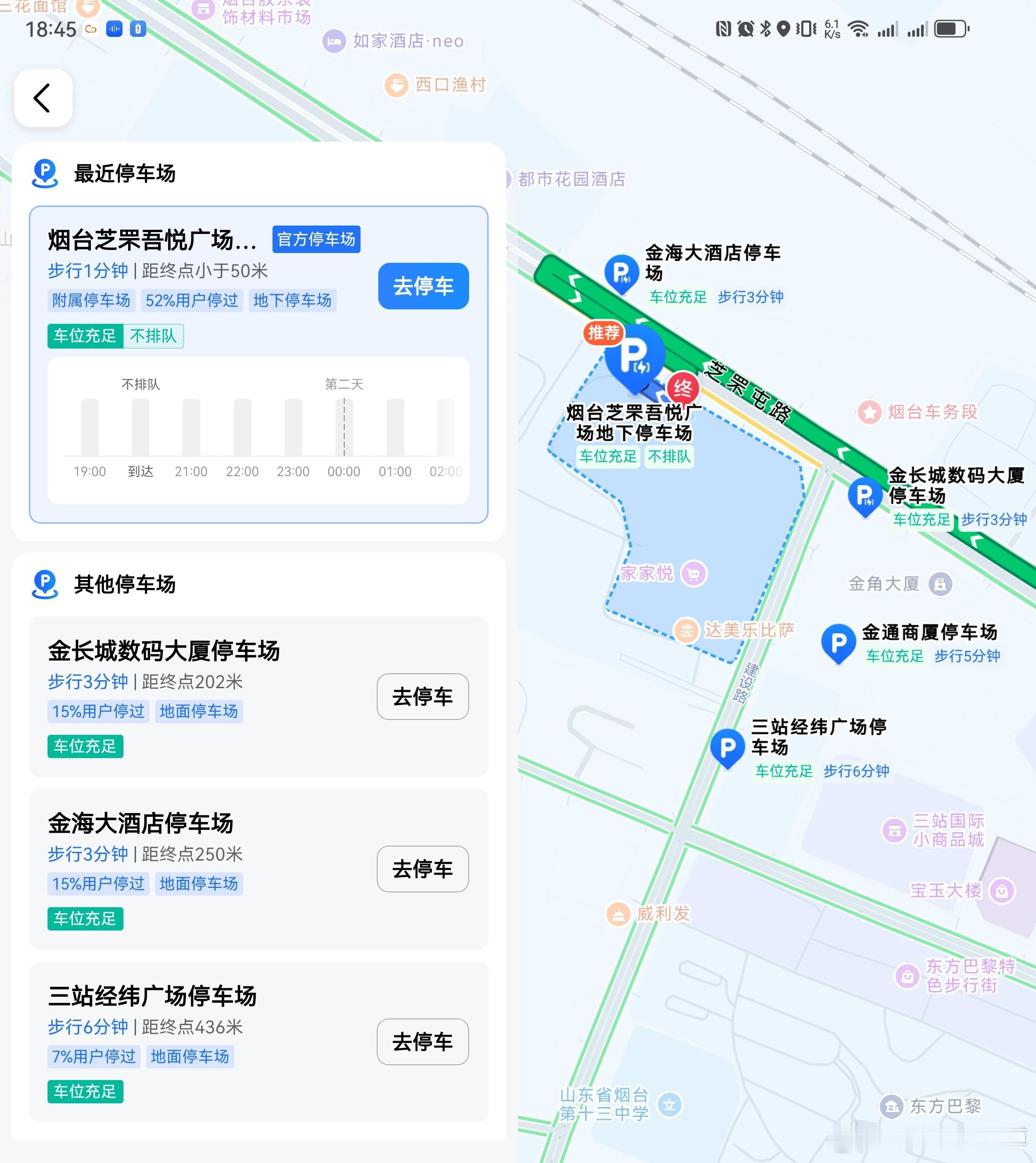Viewport: 1036px width, 1163px height.
Task: Tap 去停车 for 烟台芝罘吾悦广场 parking
Action: pos(423,286)
